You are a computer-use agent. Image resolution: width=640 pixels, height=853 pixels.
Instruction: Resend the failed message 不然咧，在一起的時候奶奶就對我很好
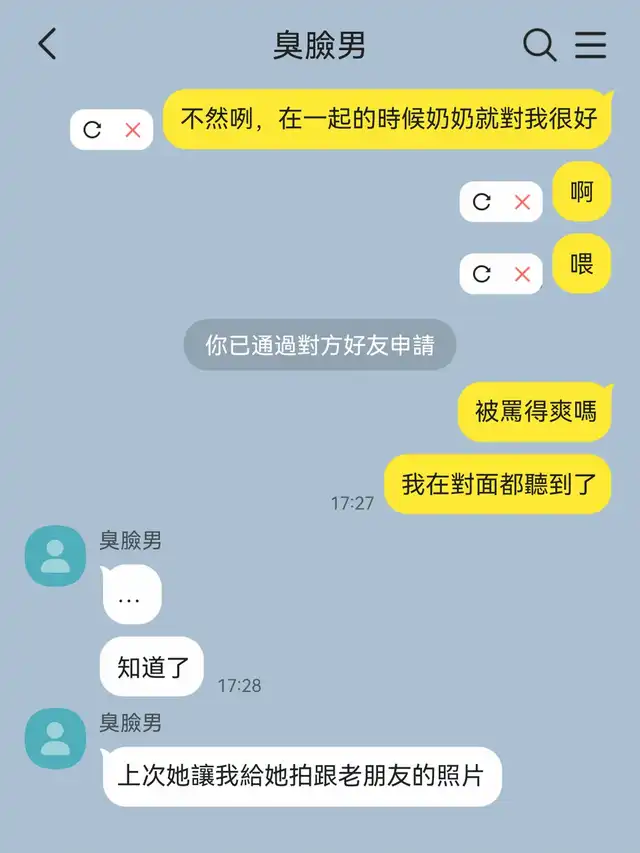tap(92, 130)
